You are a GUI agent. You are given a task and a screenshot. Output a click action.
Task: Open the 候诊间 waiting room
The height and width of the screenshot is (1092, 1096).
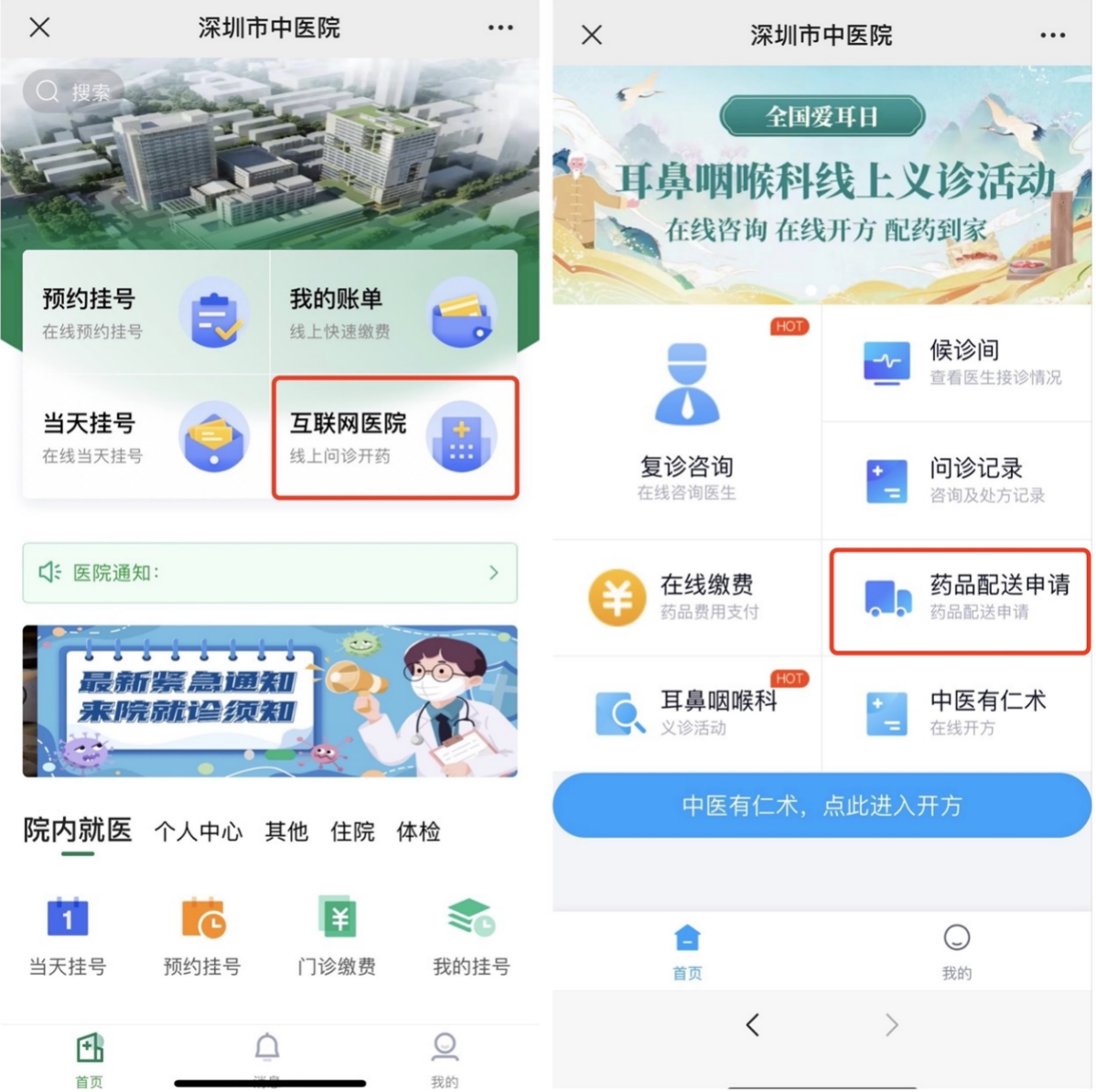(958, 363)
